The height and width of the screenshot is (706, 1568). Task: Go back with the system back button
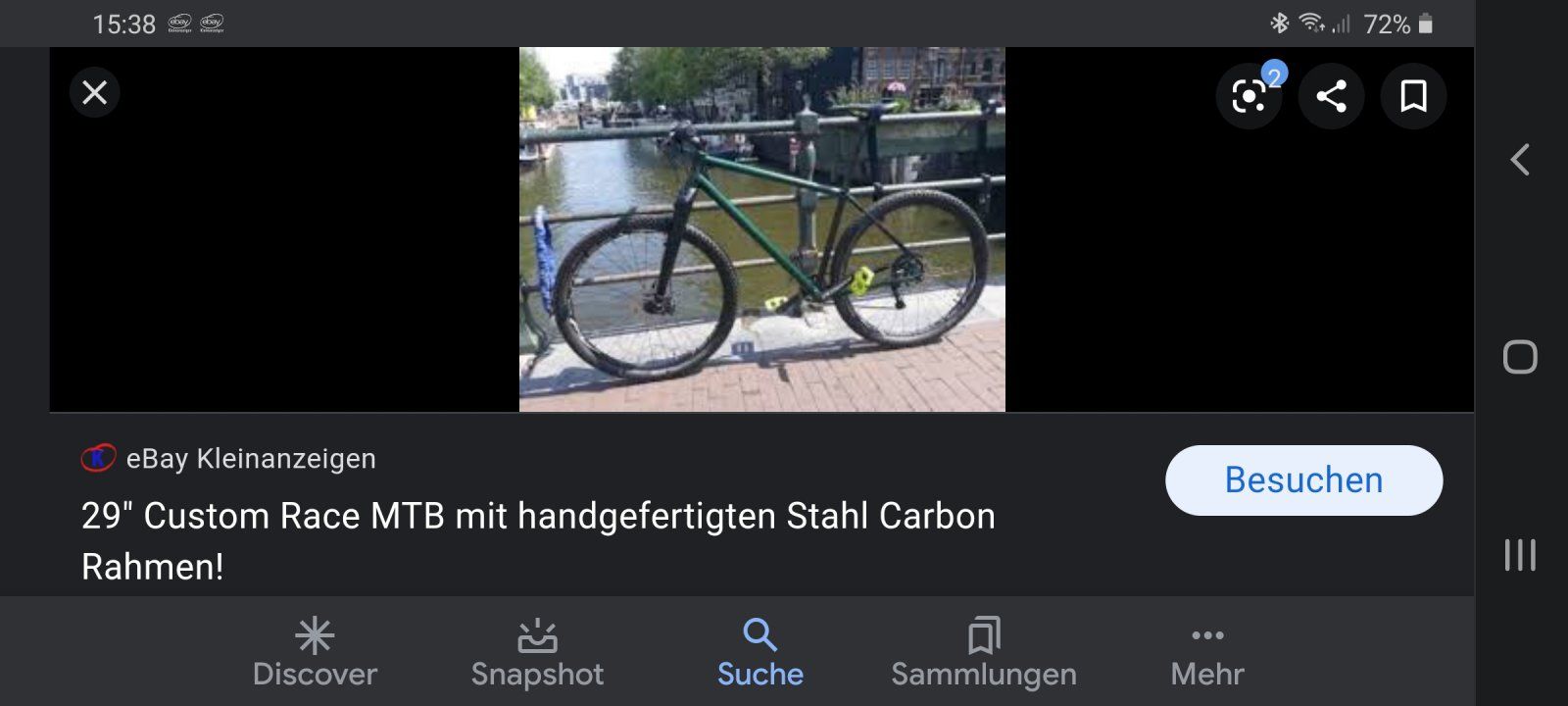coord(1520,160)
